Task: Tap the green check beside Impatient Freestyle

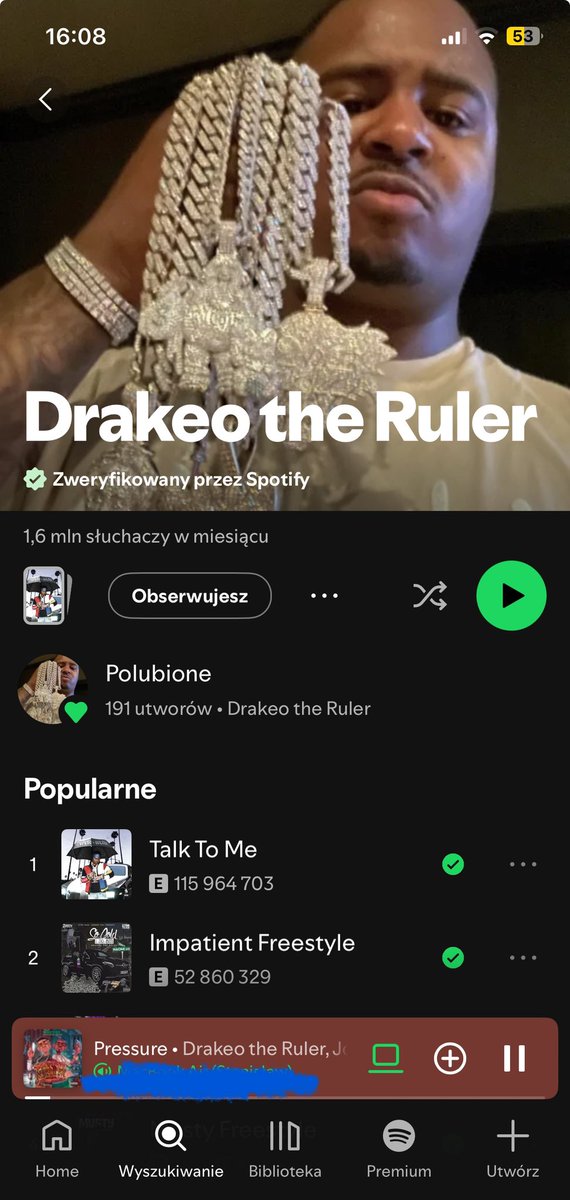Action: point(453,958)
